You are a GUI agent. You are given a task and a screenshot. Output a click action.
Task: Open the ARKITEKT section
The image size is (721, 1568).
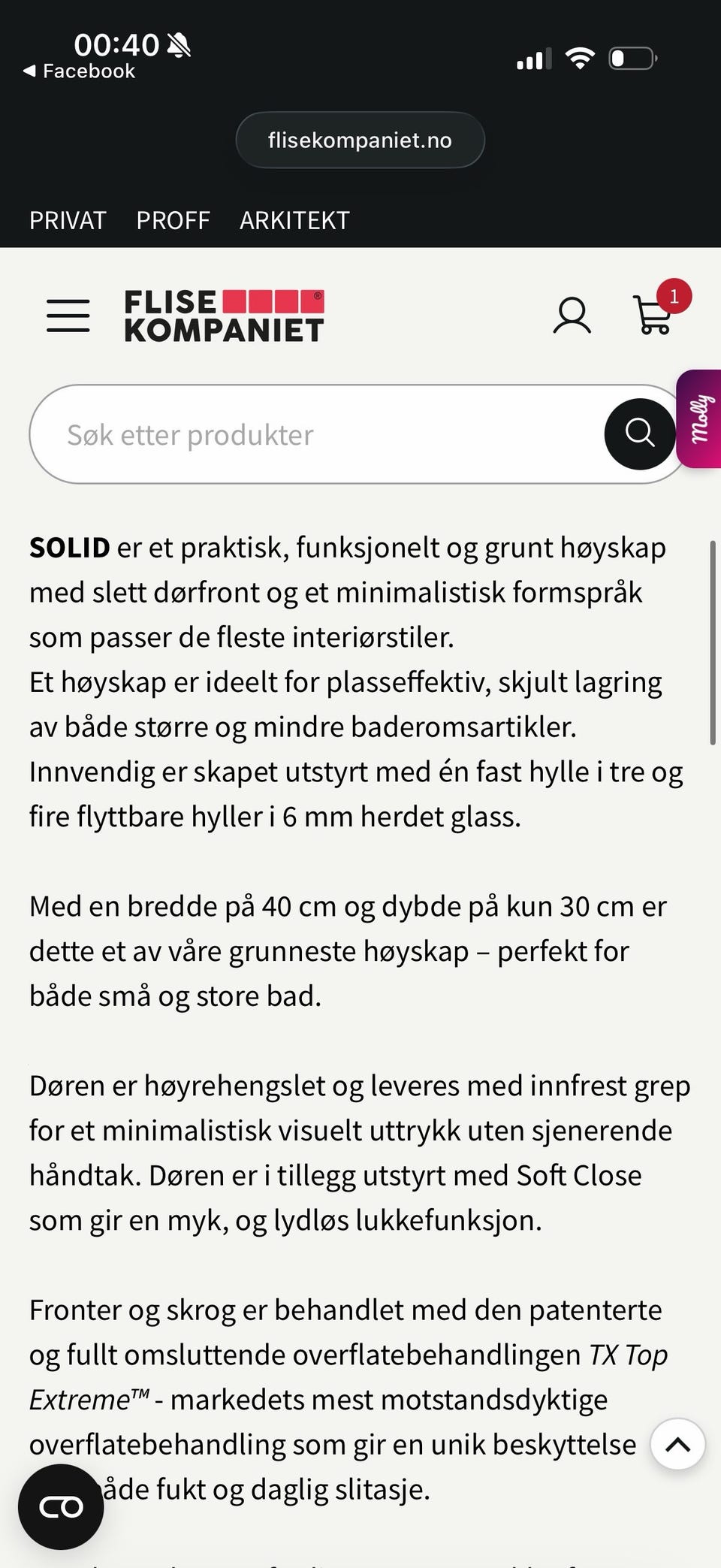[294, 220]
